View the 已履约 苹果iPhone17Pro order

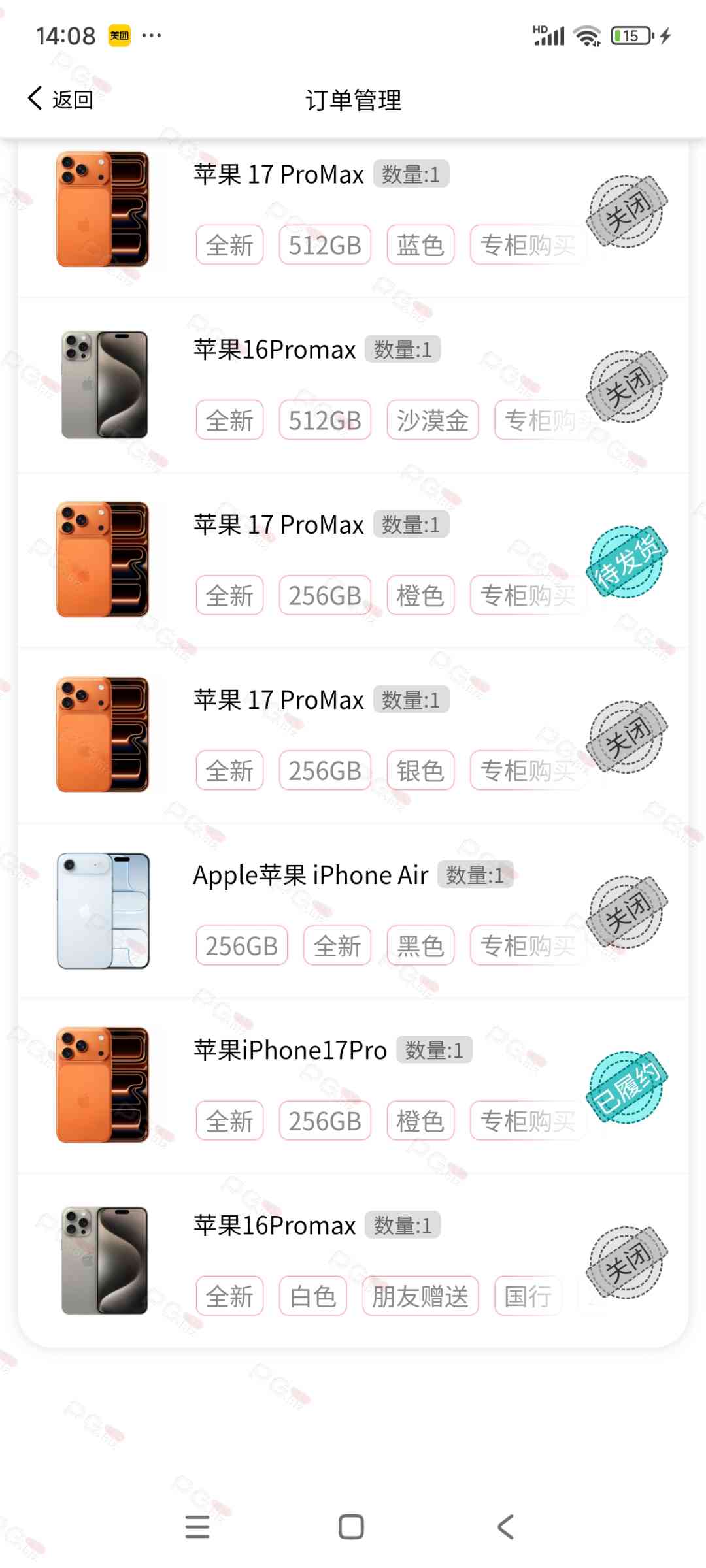click(x=353, y=1086)
